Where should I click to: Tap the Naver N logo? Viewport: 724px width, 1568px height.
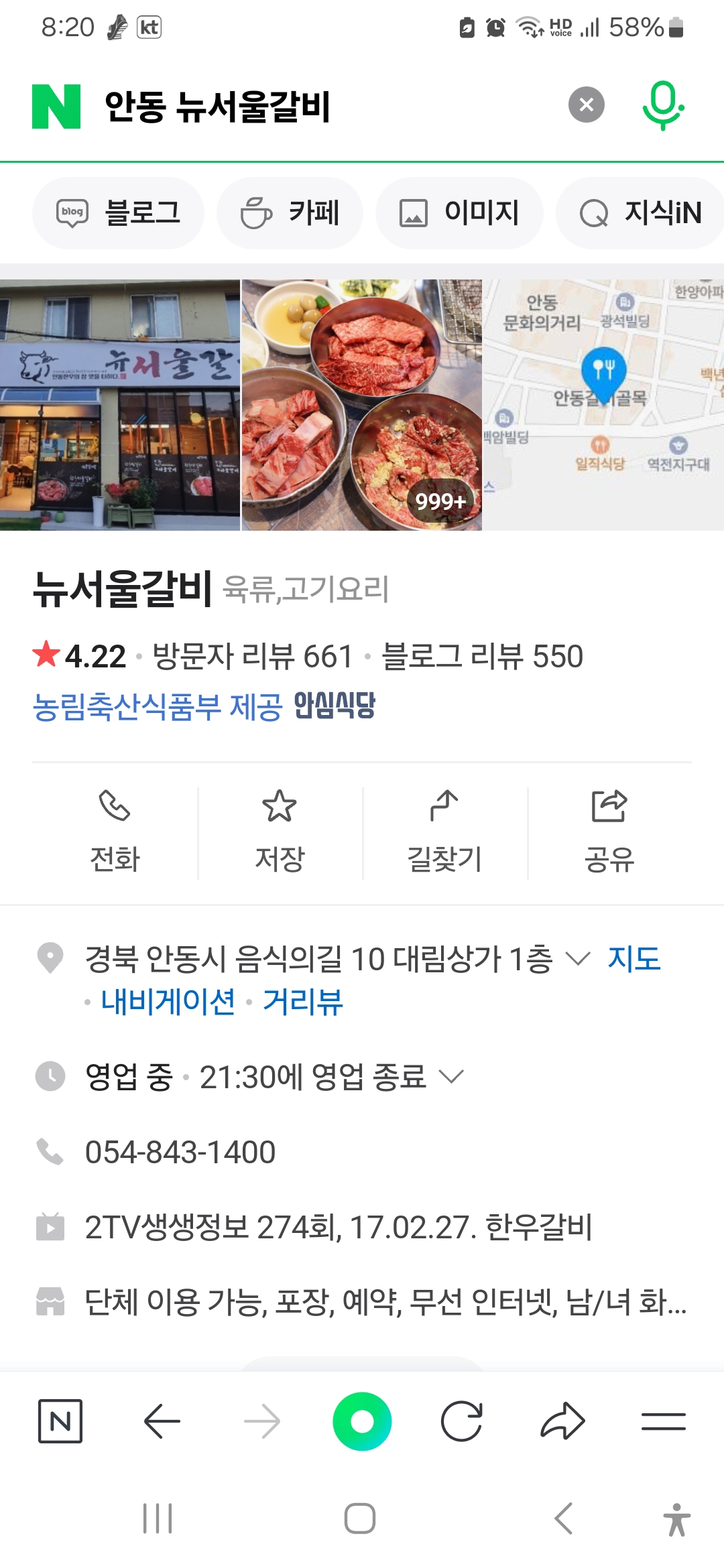pos(56,106)
